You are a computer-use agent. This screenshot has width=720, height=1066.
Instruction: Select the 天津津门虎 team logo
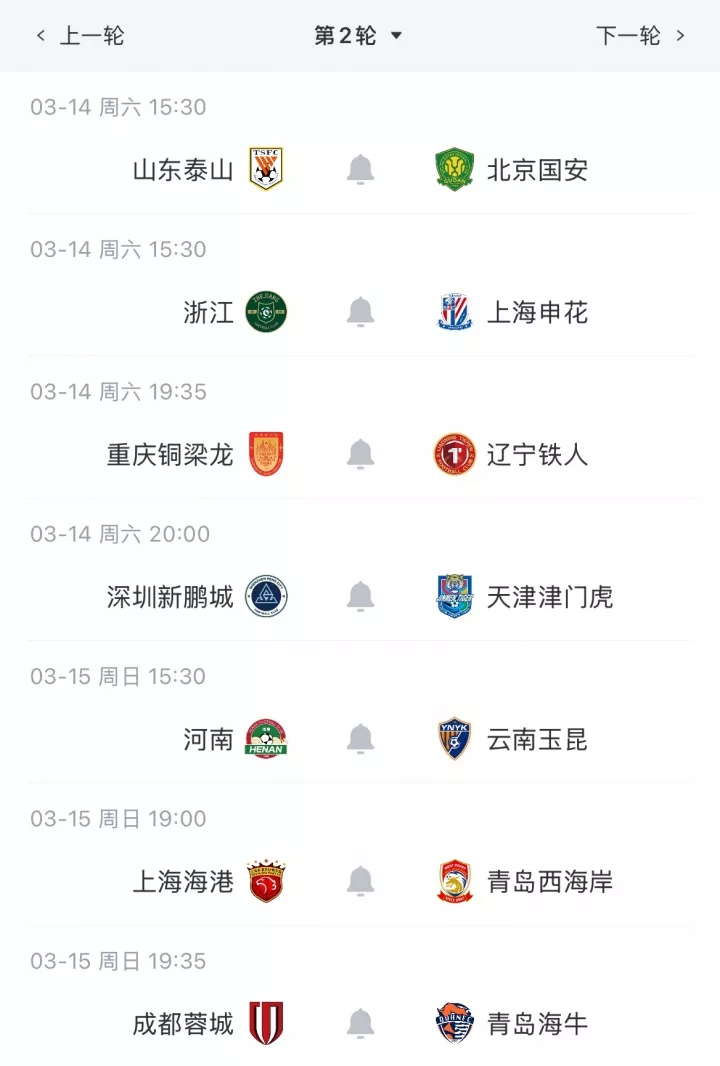point(455,596)
